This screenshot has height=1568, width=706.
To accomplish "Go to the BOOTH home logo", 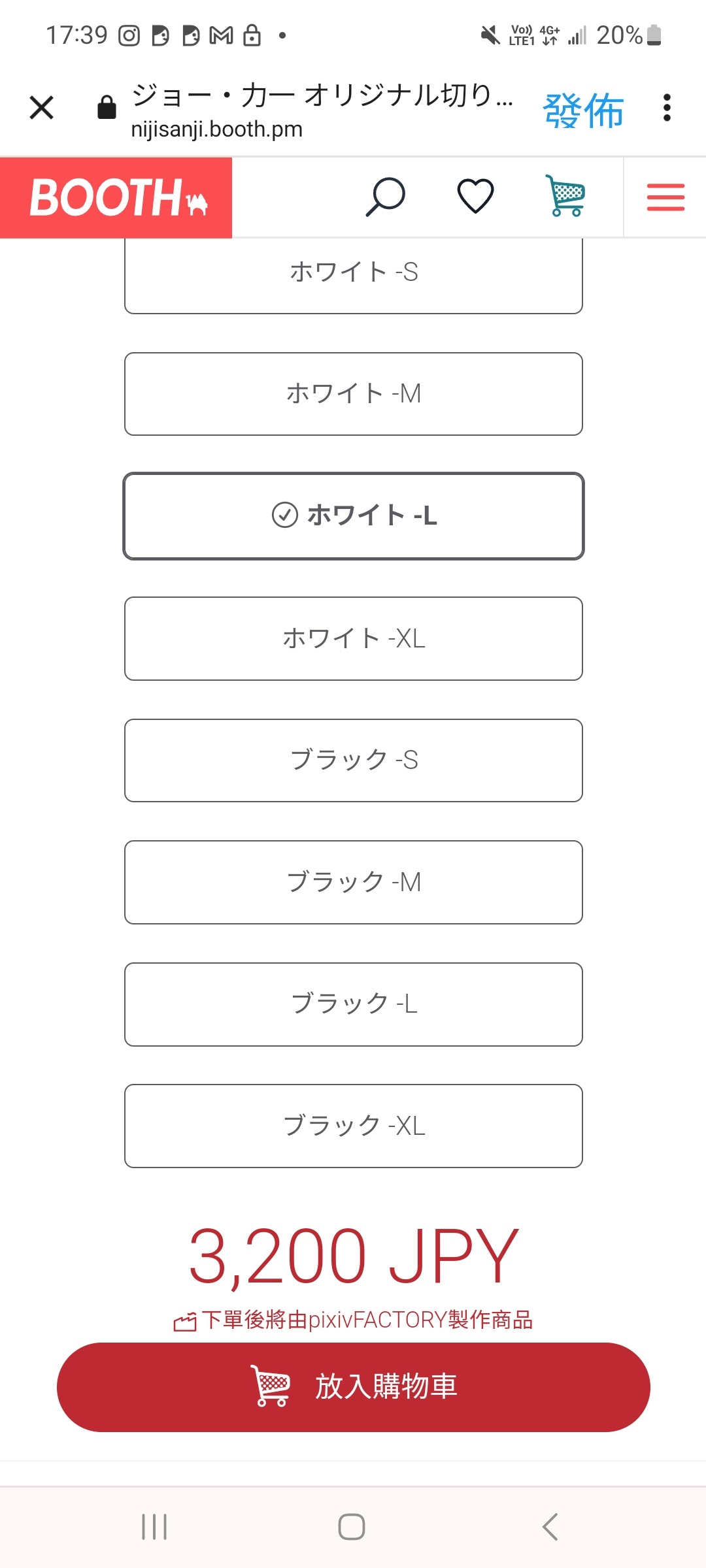I will pos(116,197).
